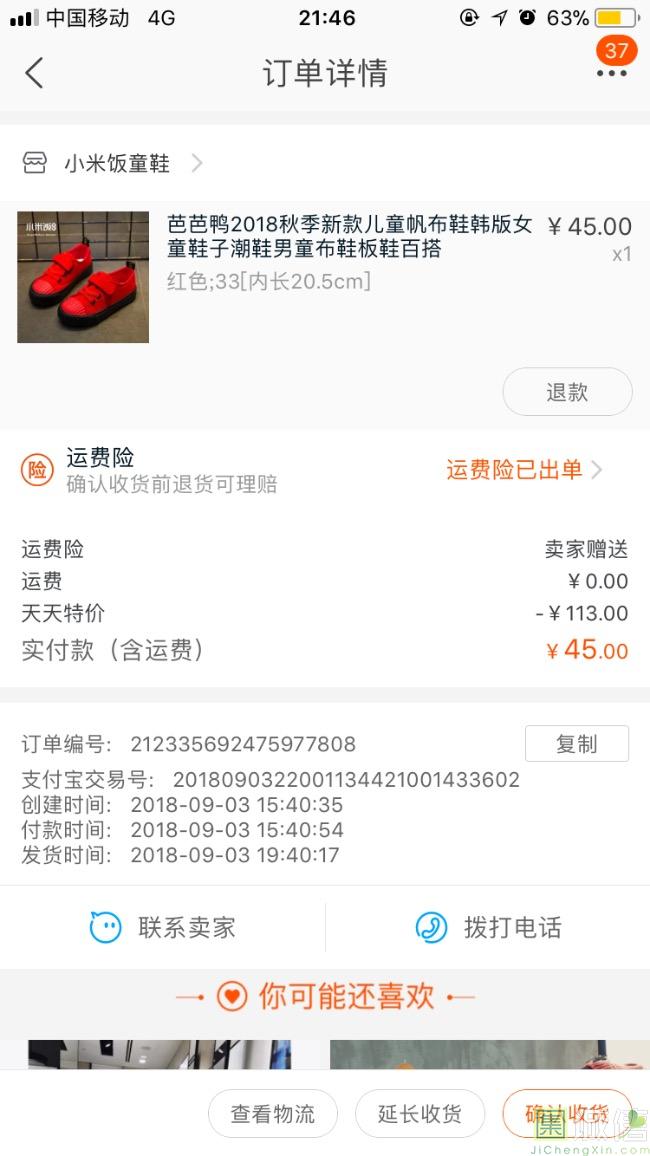Open the three-dot more menu
This screenshot has width=650, height=1156.
tap(611, 73)
